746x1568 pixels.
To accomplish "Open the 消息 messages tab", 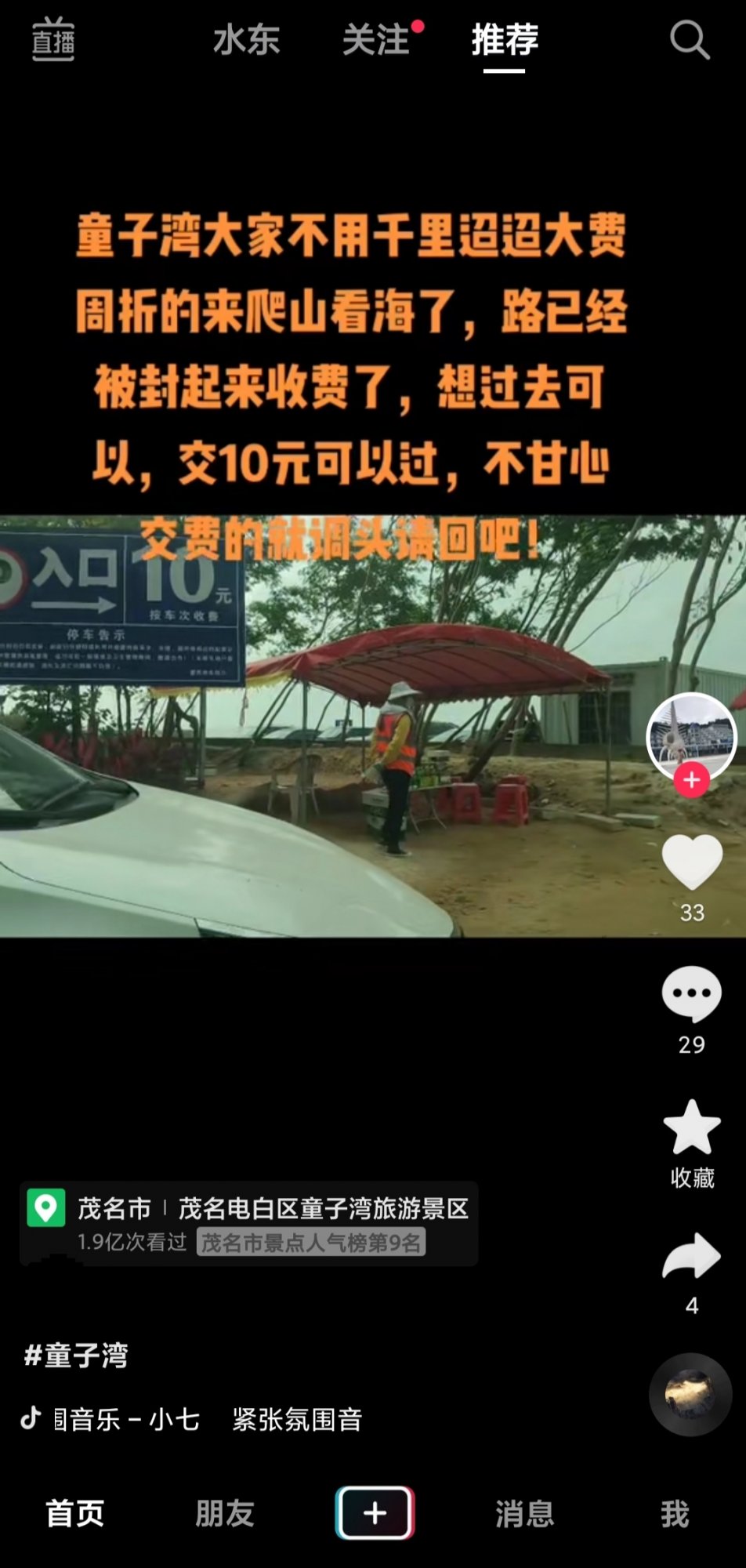I will [524, 1513].
